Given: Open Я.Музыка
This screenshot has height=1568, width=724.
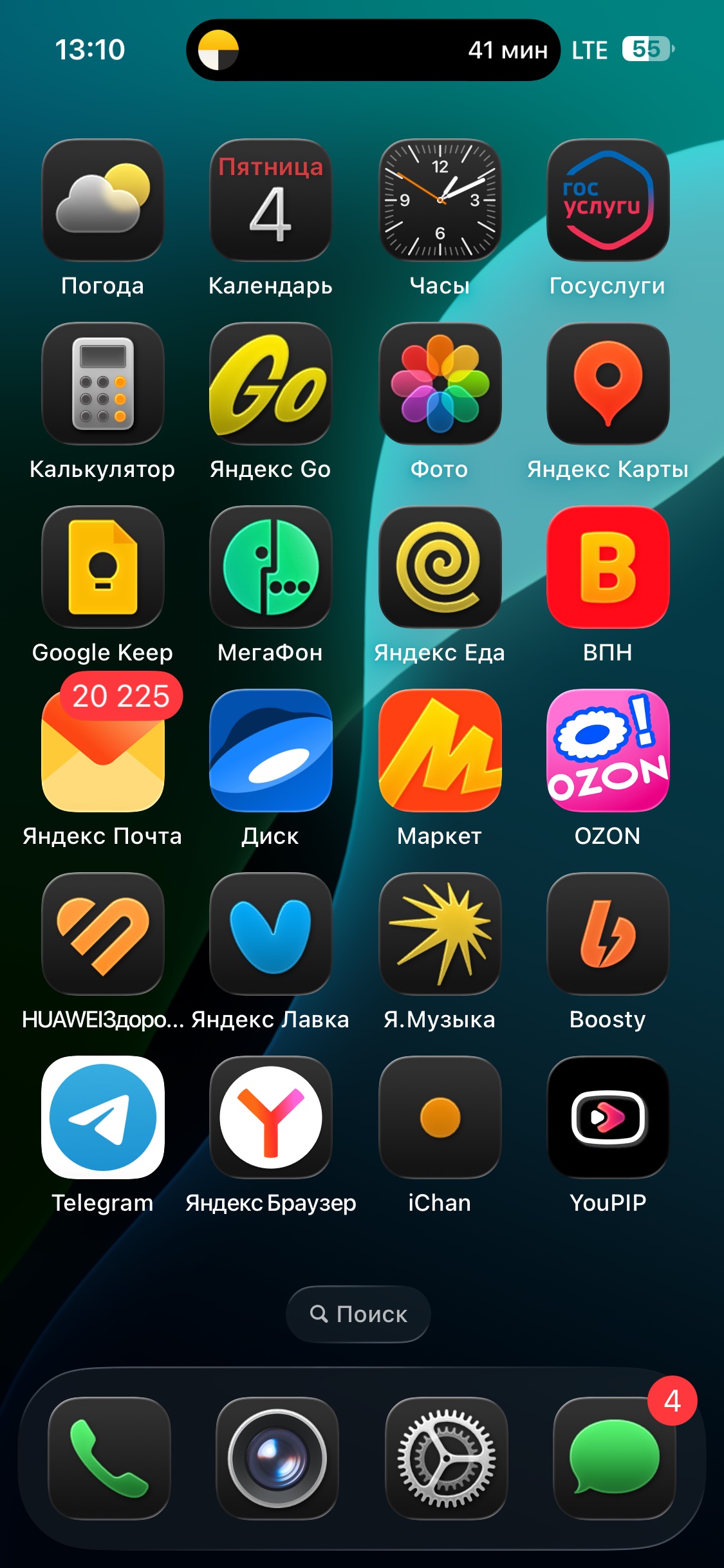Looking at the screenshot, I should 440,934.
